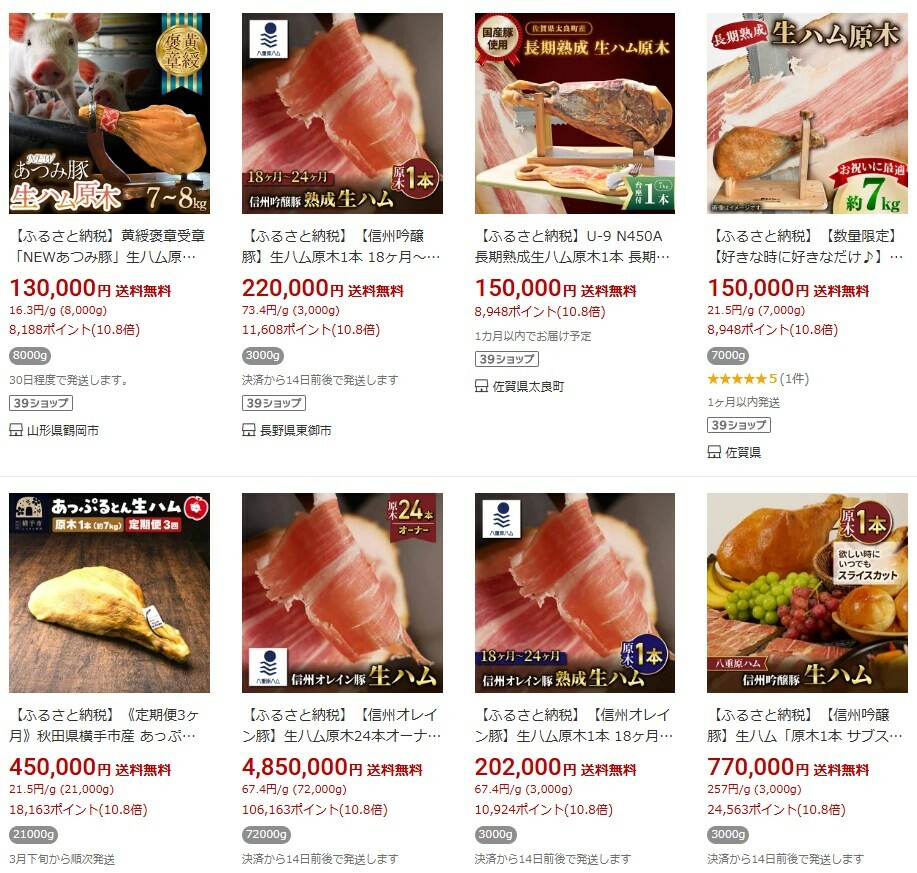Open the U-9 N450A 長期熟成生ハム原木1本 title
This screenshot has height=873, width=917.
574,248
